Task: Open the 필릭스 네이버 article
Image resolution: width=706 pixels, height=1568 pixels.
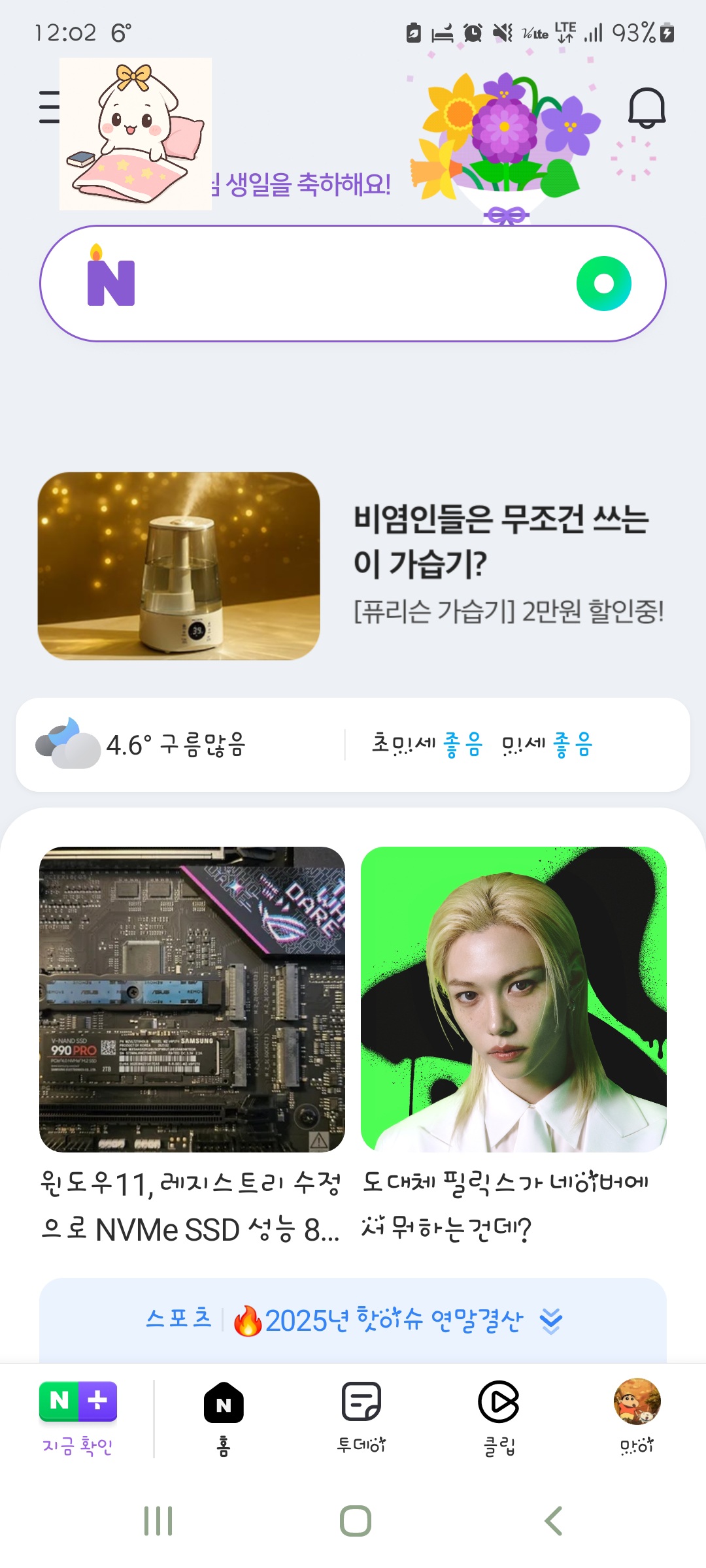Action: click(513, 1045)
